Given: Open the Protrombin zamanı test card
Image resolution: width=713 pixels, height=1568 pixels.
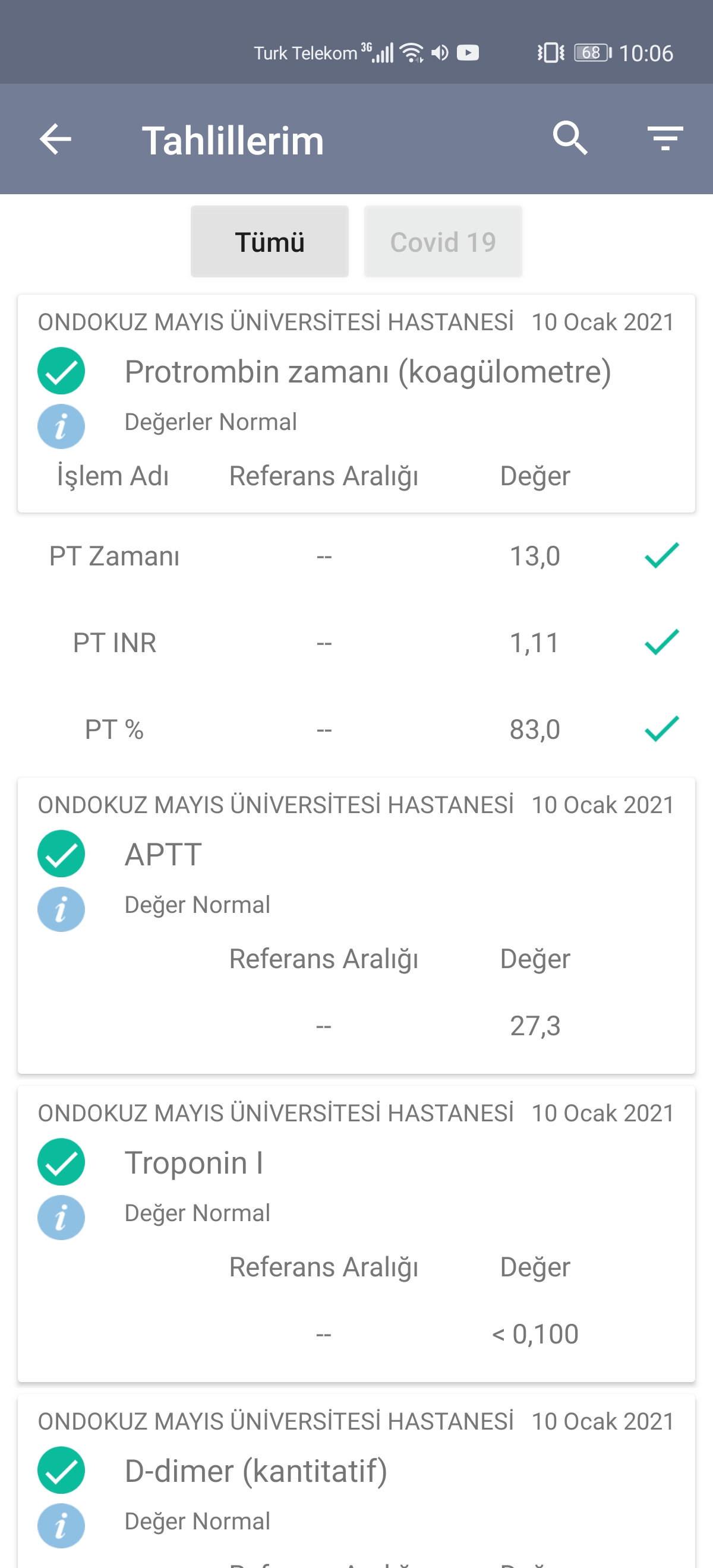Looking at the screenshot, I should [356, 403].
